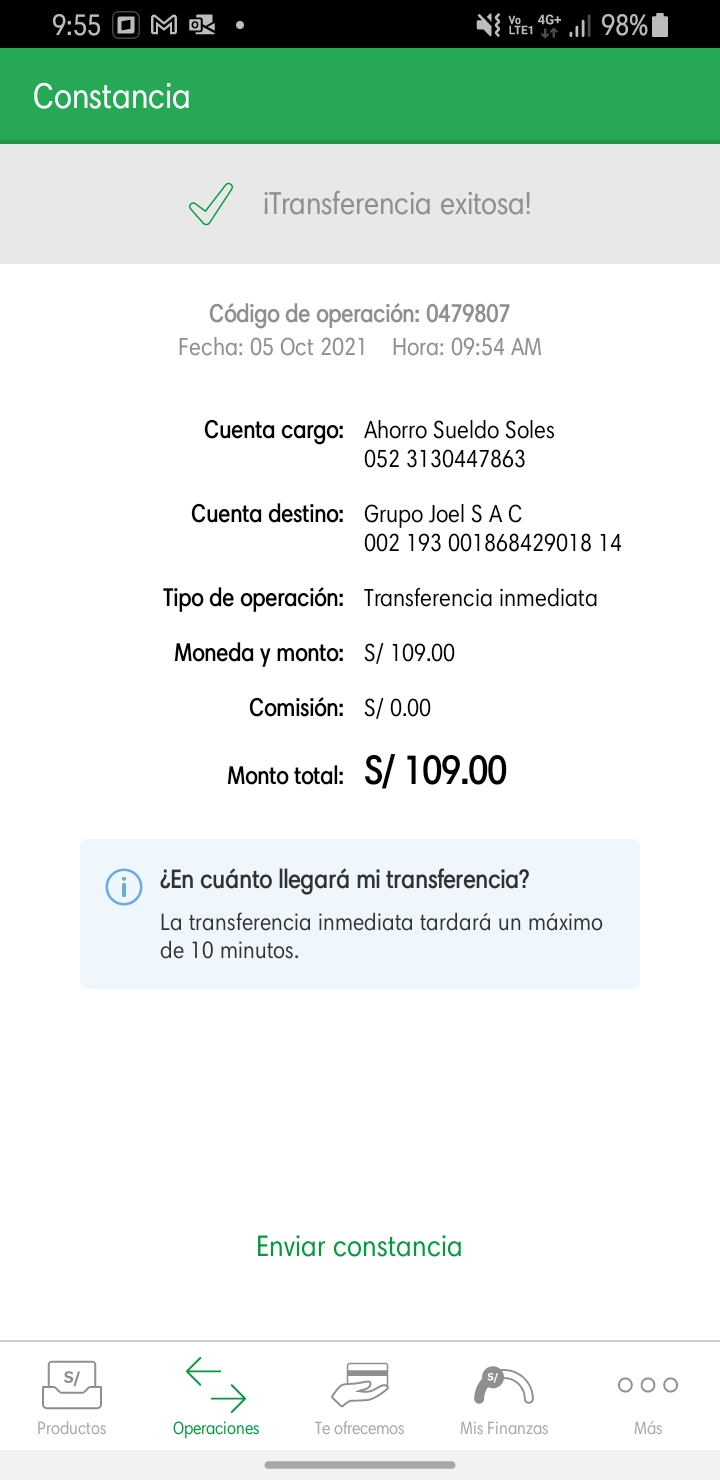Tap Enviar constancia to send receipt

point(359,1246)
